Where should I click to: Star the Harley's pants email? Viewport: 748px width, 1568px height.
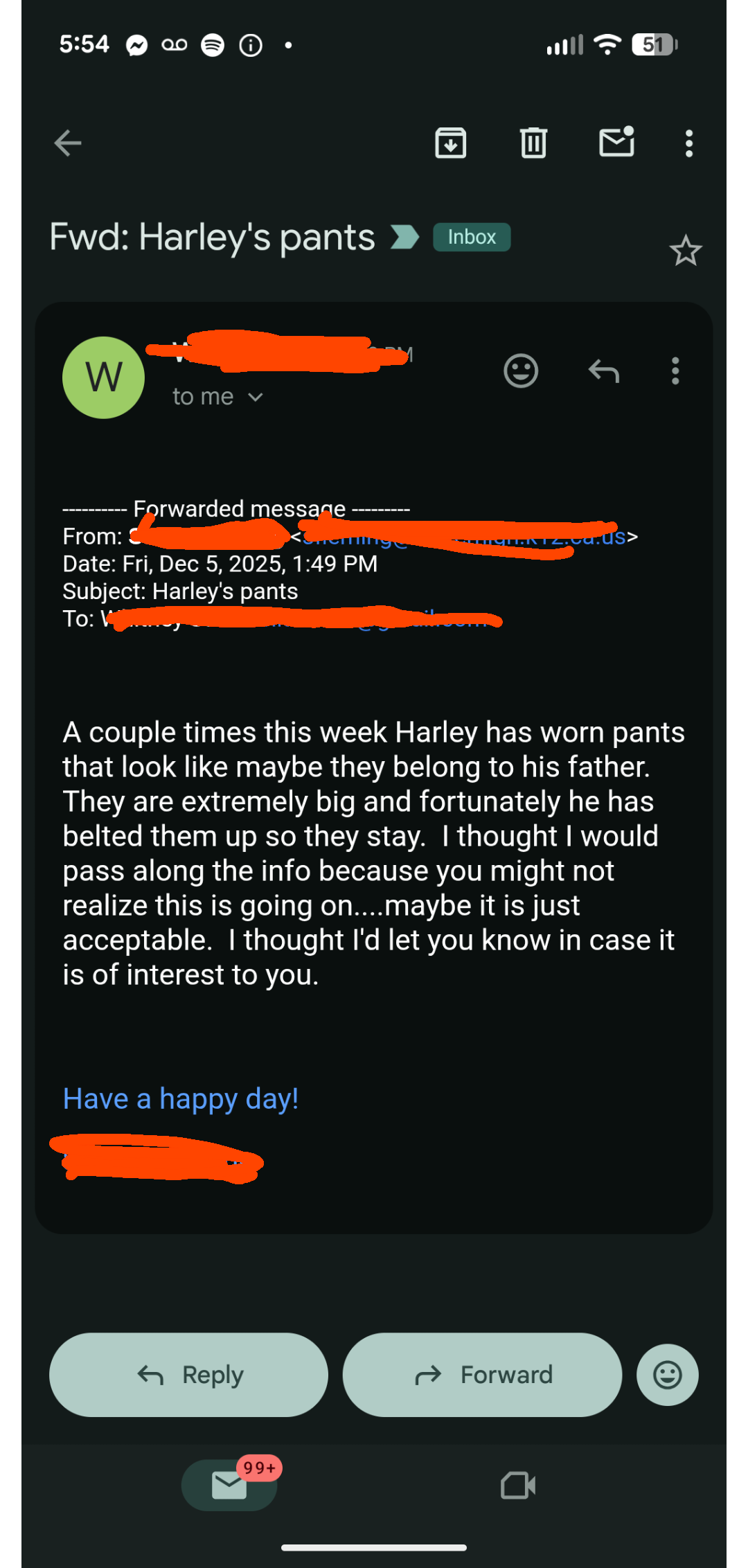[686, 251]
